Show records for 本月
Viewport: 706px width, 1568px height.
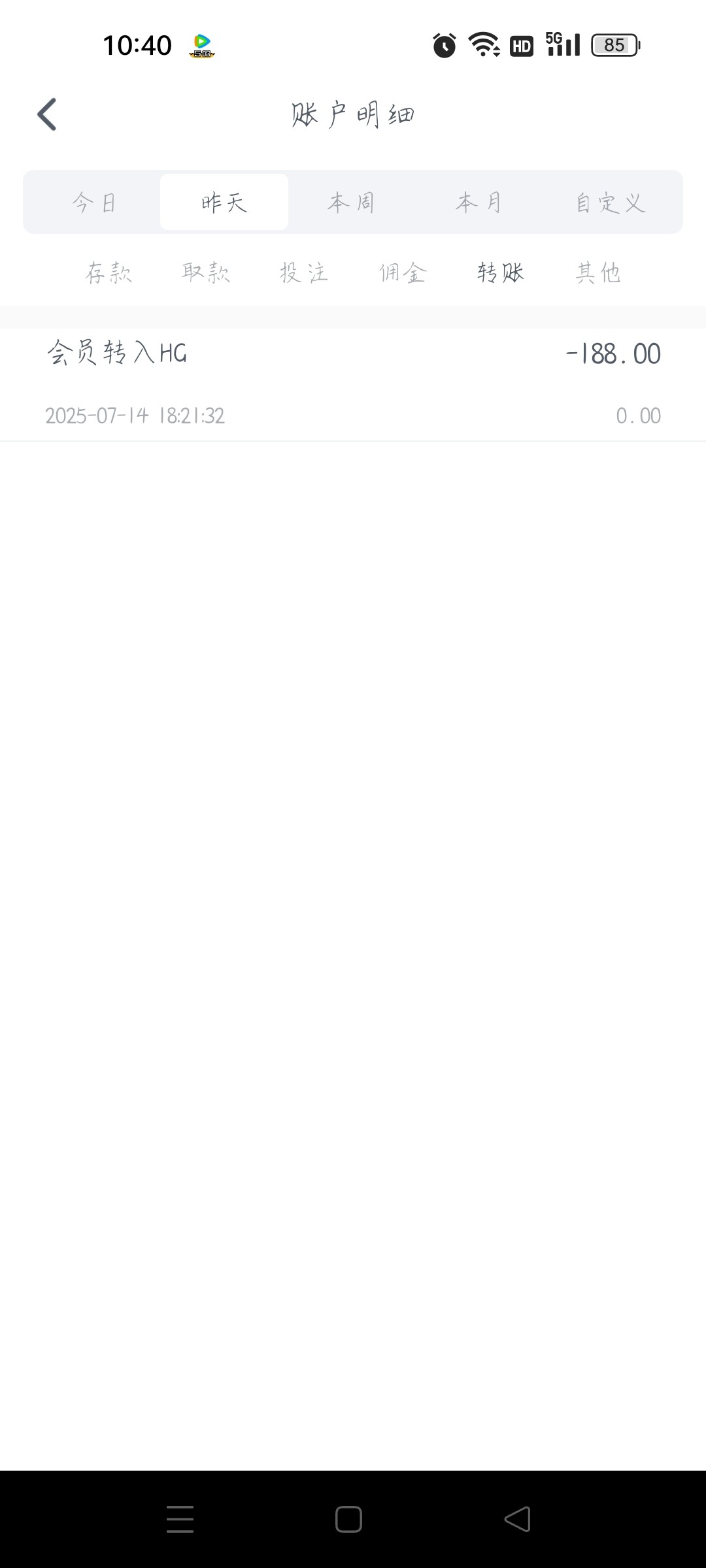[479, 203]
